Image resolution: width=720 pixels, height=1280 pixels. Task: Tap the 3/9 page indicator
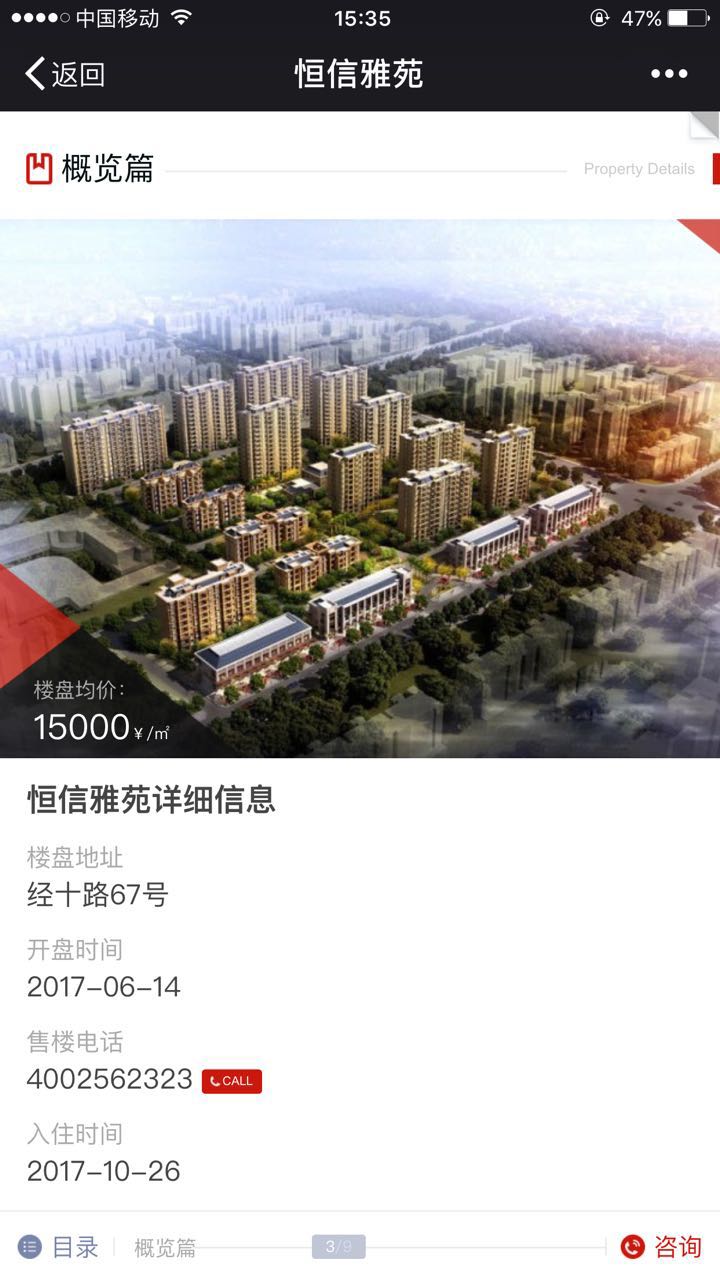338,1247
